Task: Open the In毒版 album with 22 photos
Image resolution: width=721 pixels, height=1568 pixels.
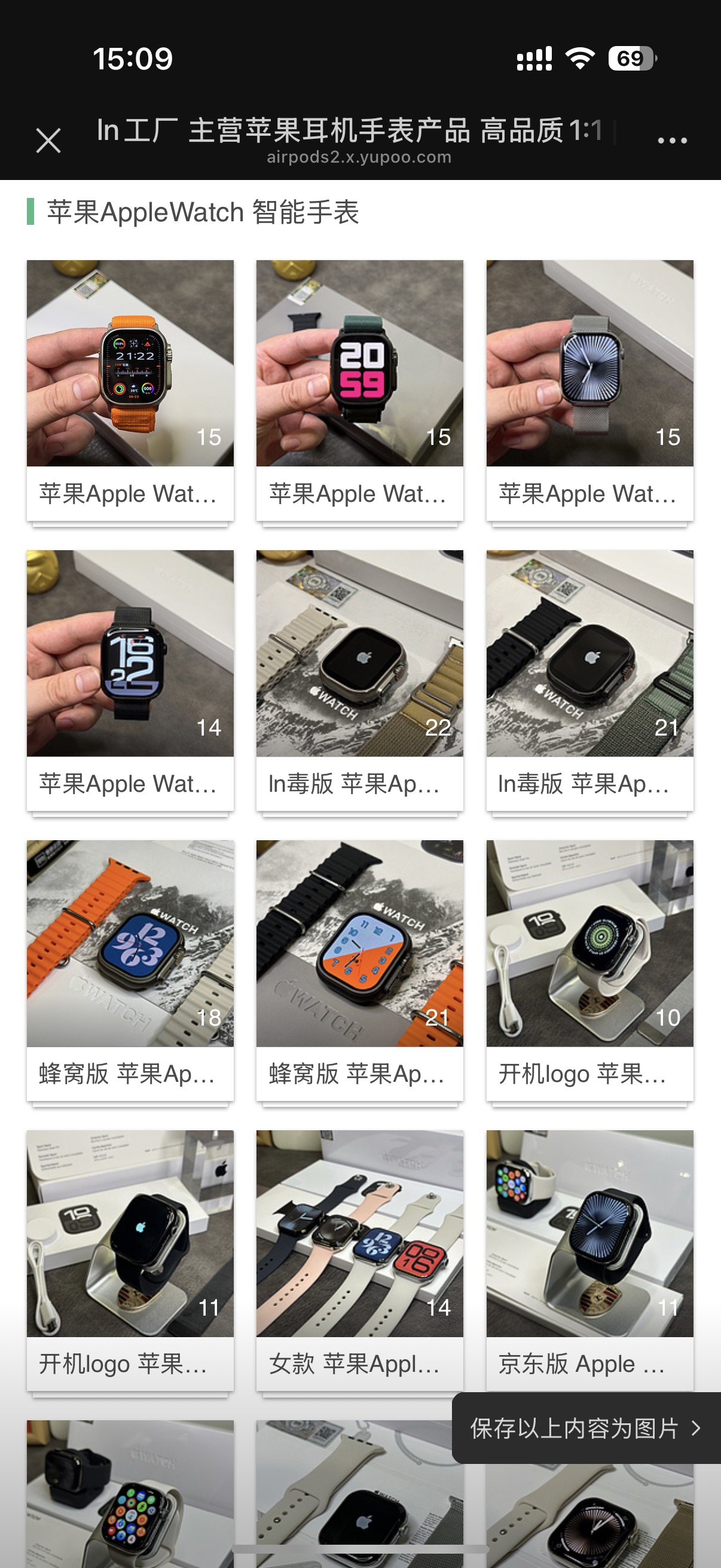Action: [x=359, y=654]
